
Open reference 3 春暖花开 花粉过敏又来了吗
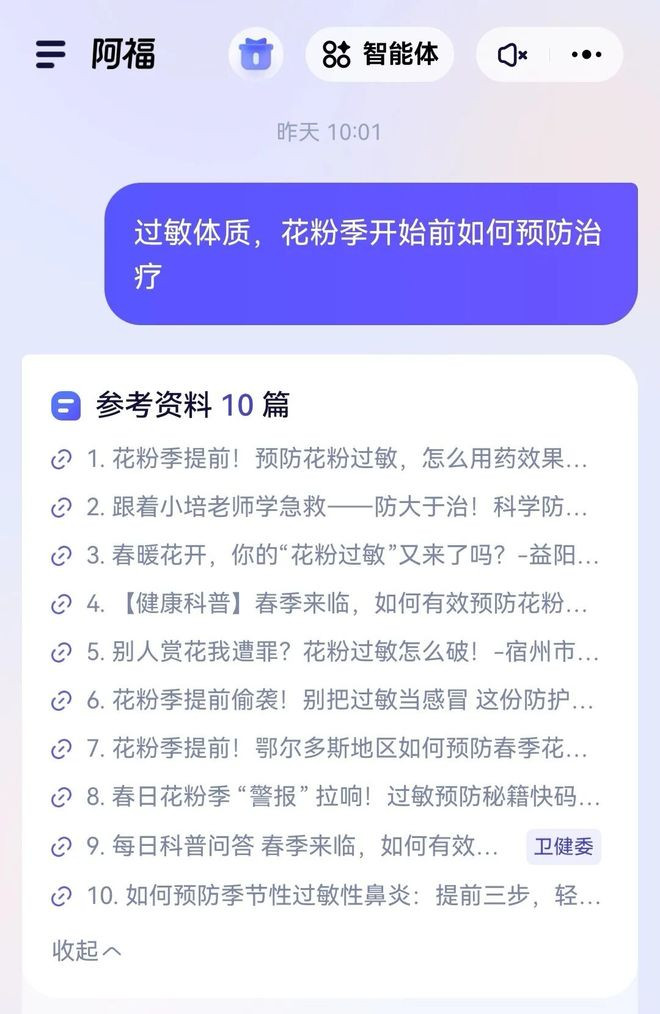[x=340, y=555]
